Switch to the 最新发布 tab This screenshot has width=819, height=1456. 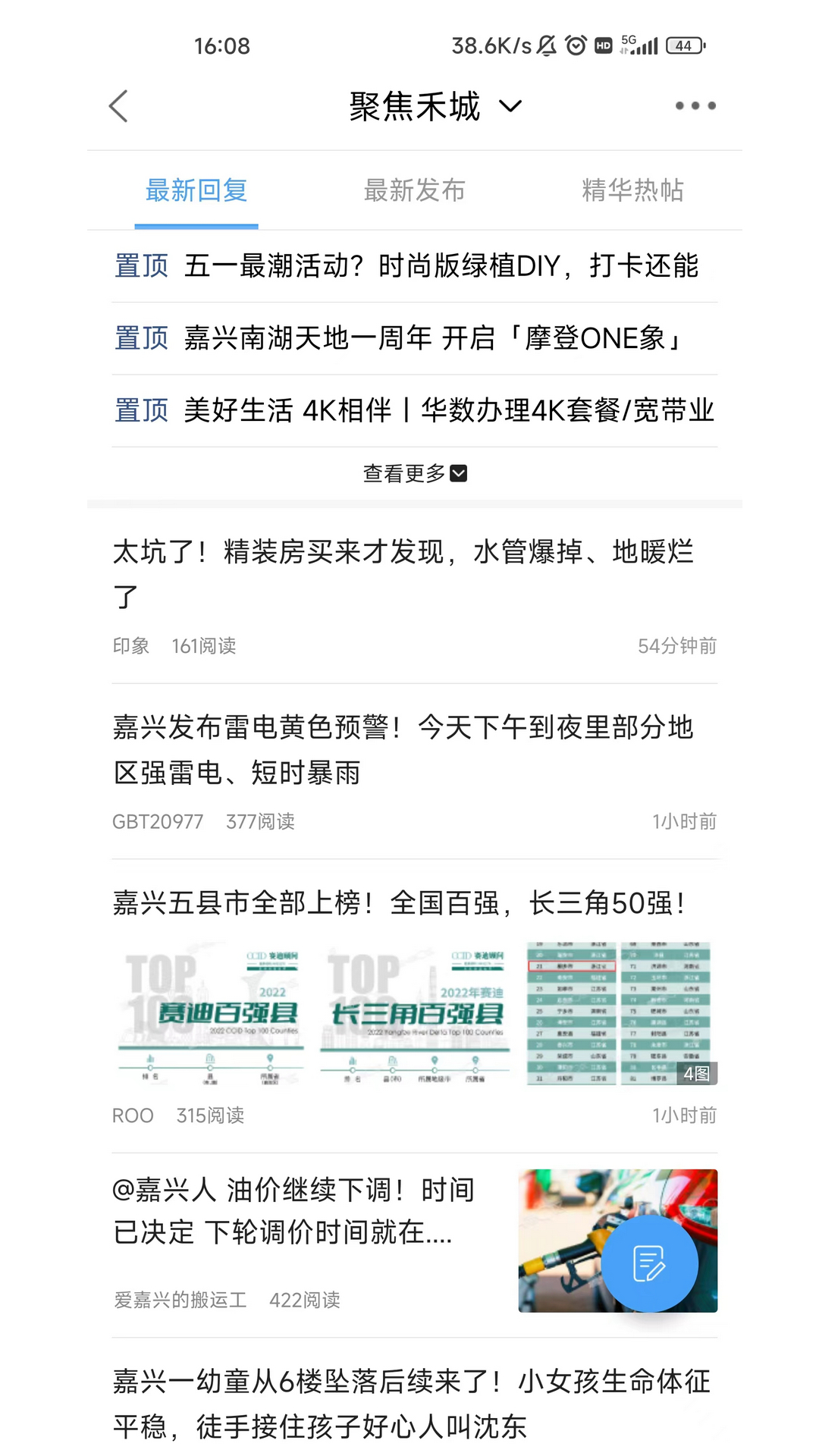[415, 190]
